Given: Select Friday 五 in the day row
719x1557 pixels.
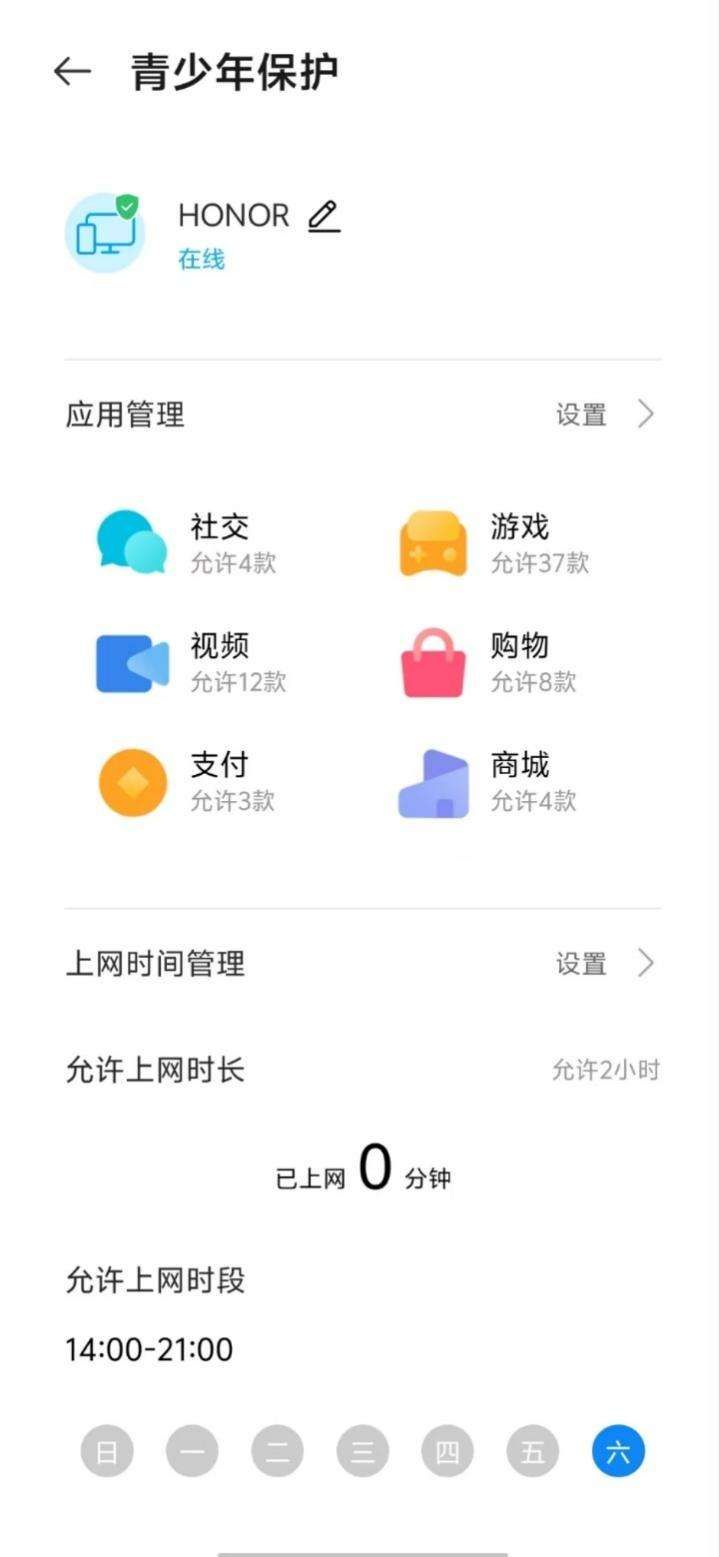Looking at the screenshot, I should tap(534, 1451).
